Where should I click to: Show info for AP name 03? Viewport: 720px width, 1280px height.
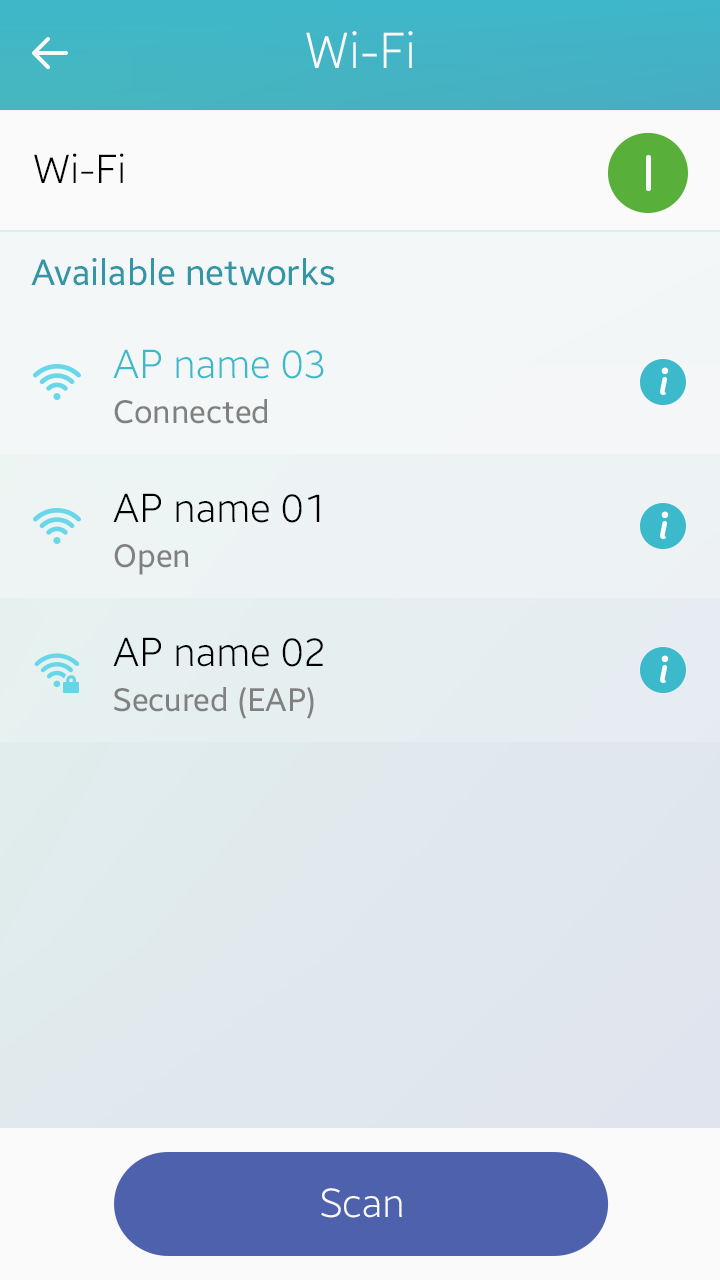click(662, 382)
